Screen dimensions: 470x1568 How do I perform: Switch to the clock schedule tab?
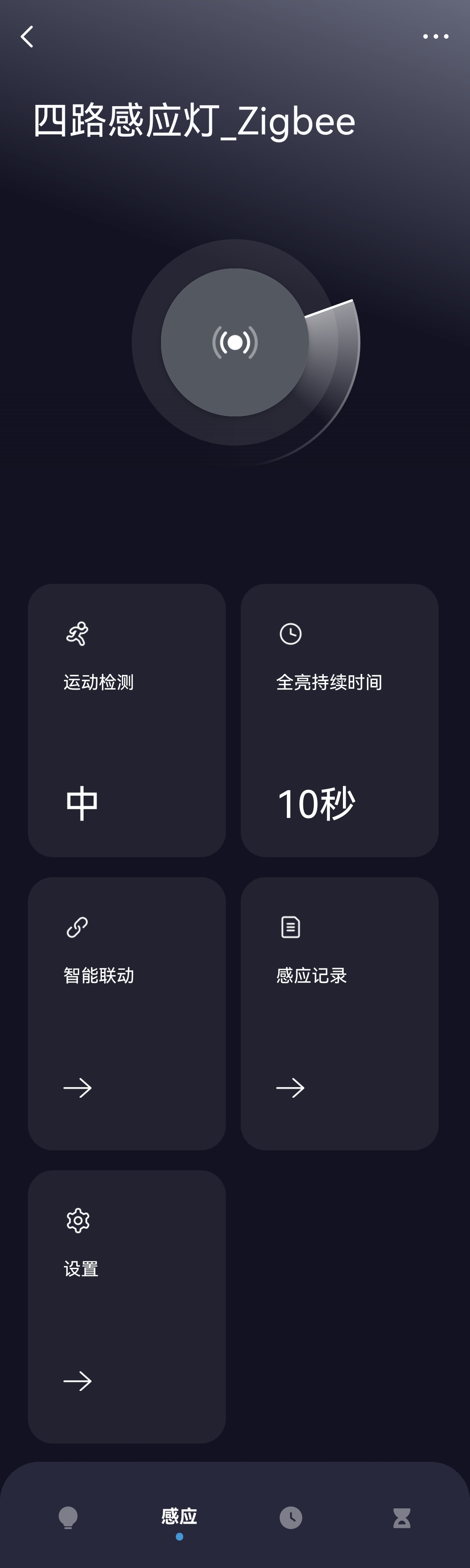pyautogui.click(x=290, y=1518)
